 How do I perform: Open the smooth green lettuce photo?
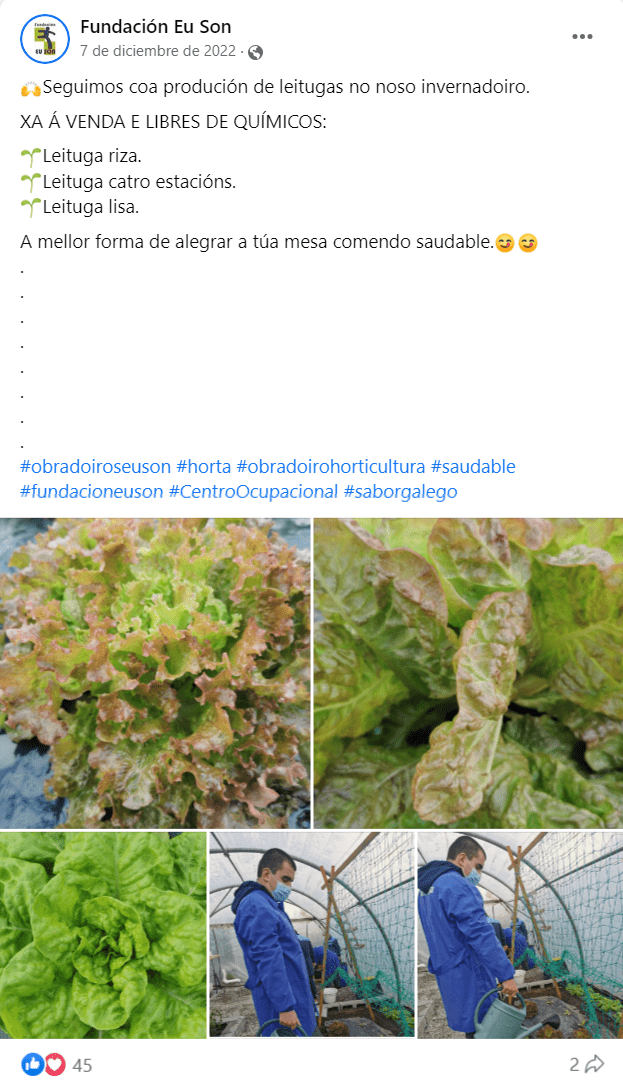[x=102, y=934]
